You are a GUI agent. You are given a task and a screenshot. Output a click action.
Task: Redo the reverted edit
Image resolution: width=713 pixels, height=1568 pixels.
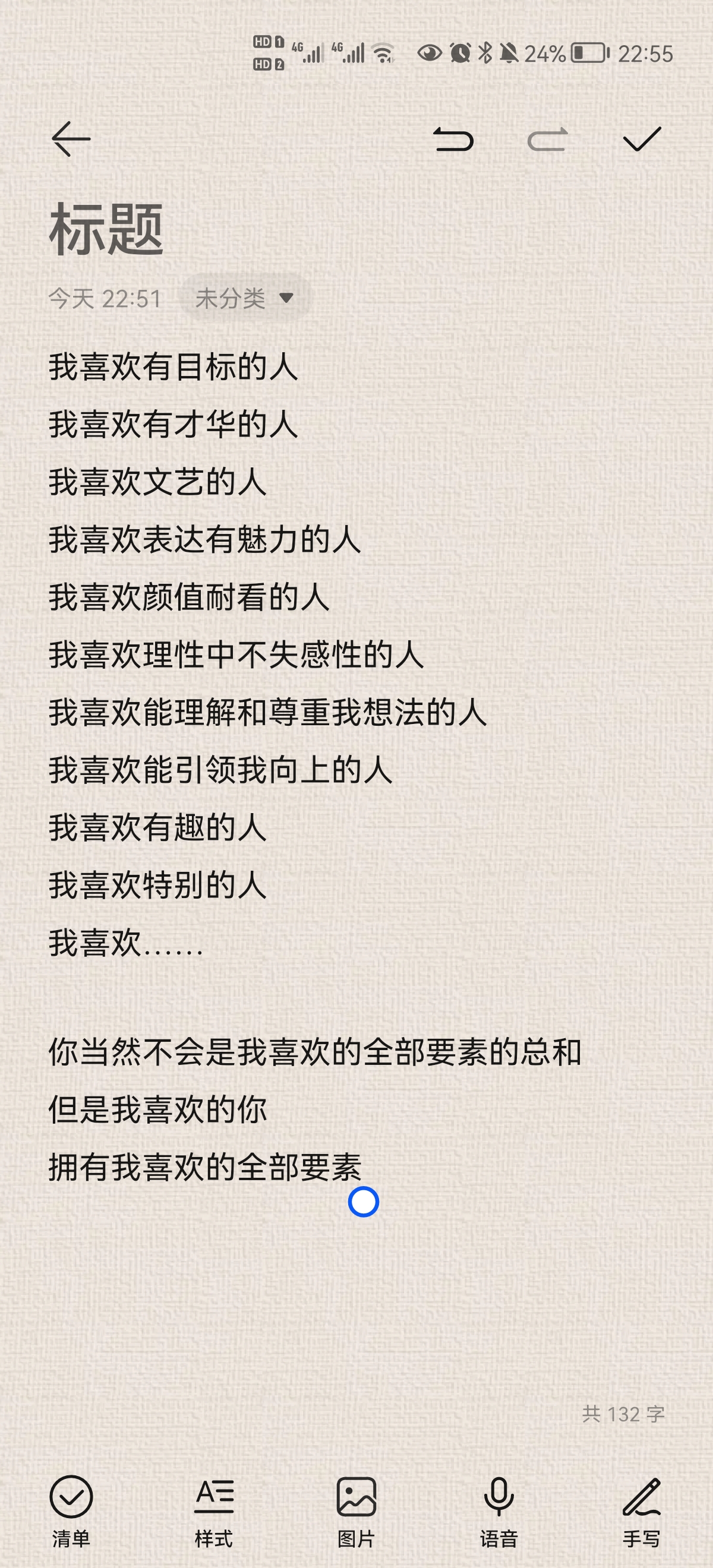pyautogui.click(x=548, y=140)
